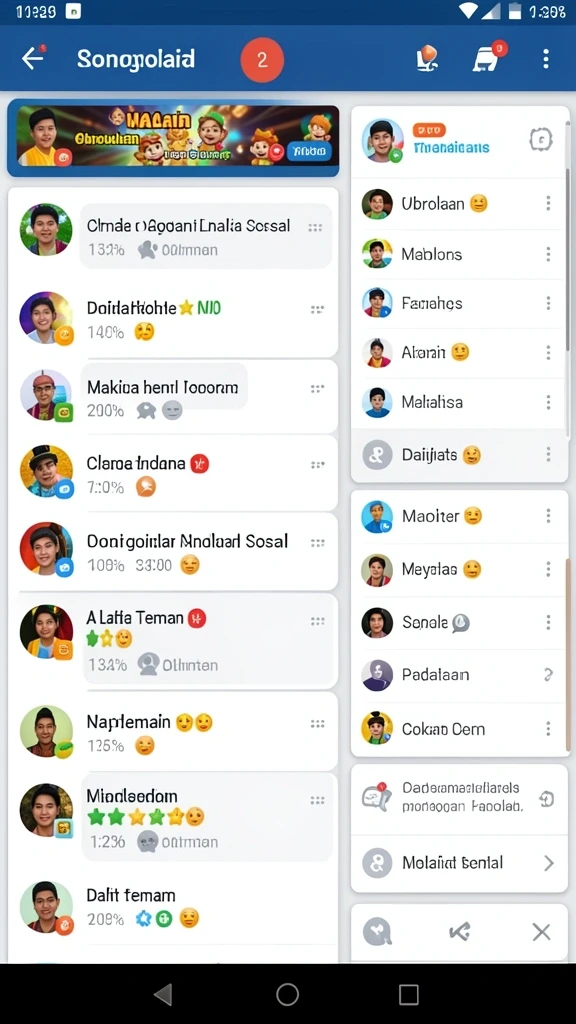The image size is (576, 1024).
Task: Choose the Daiijiats row
Action: [458, 455]
